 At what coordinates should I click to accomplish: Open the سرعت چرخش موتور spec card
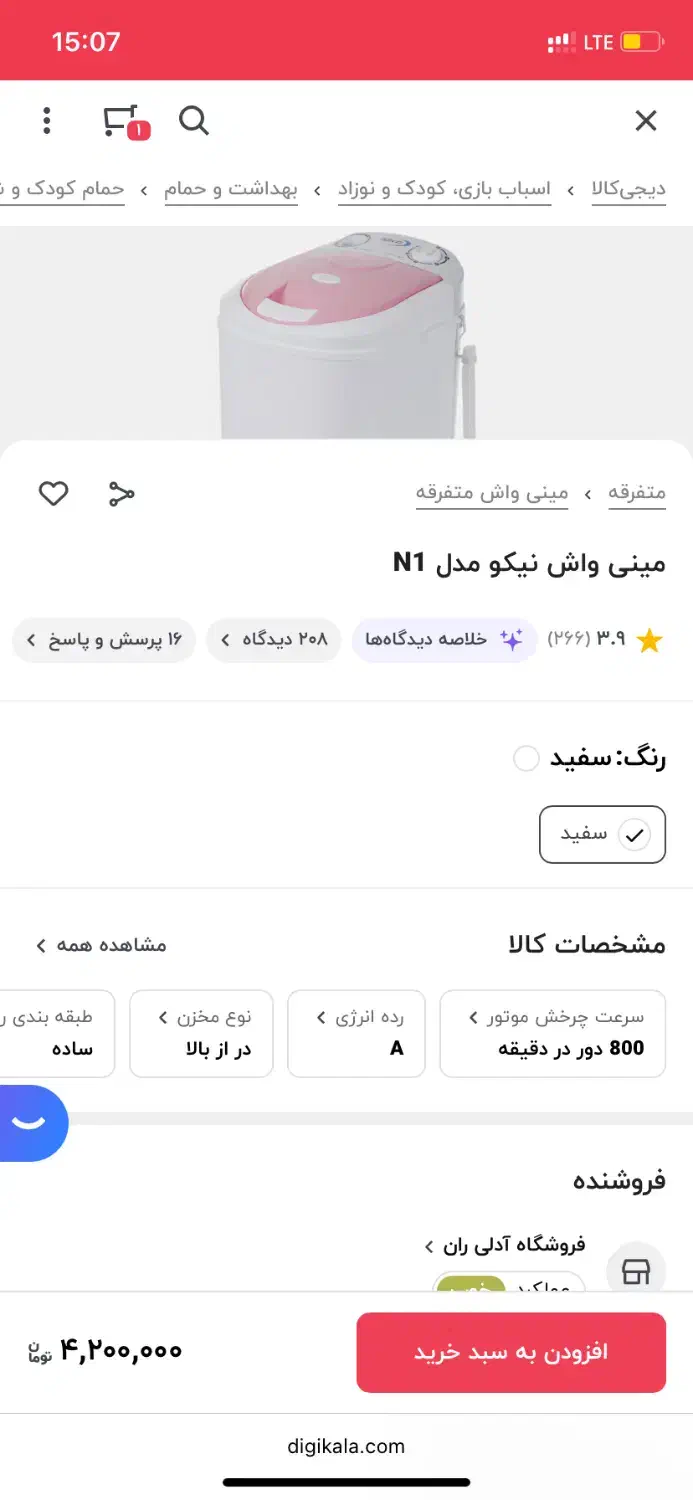pos(552,1033)
